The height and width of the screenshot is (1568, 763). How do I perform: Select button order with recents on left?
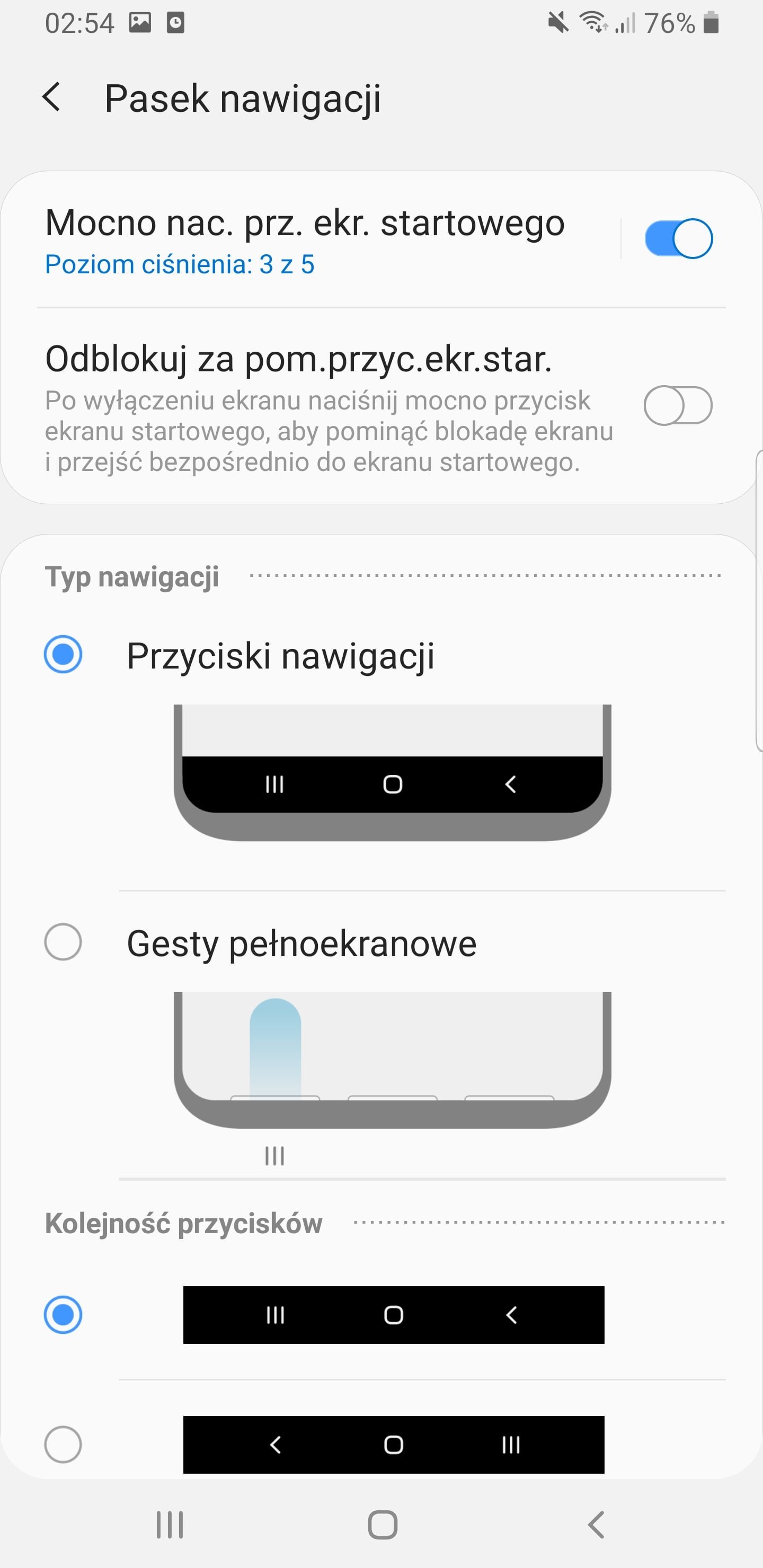pyautogui.click(x=64, y=1315)
